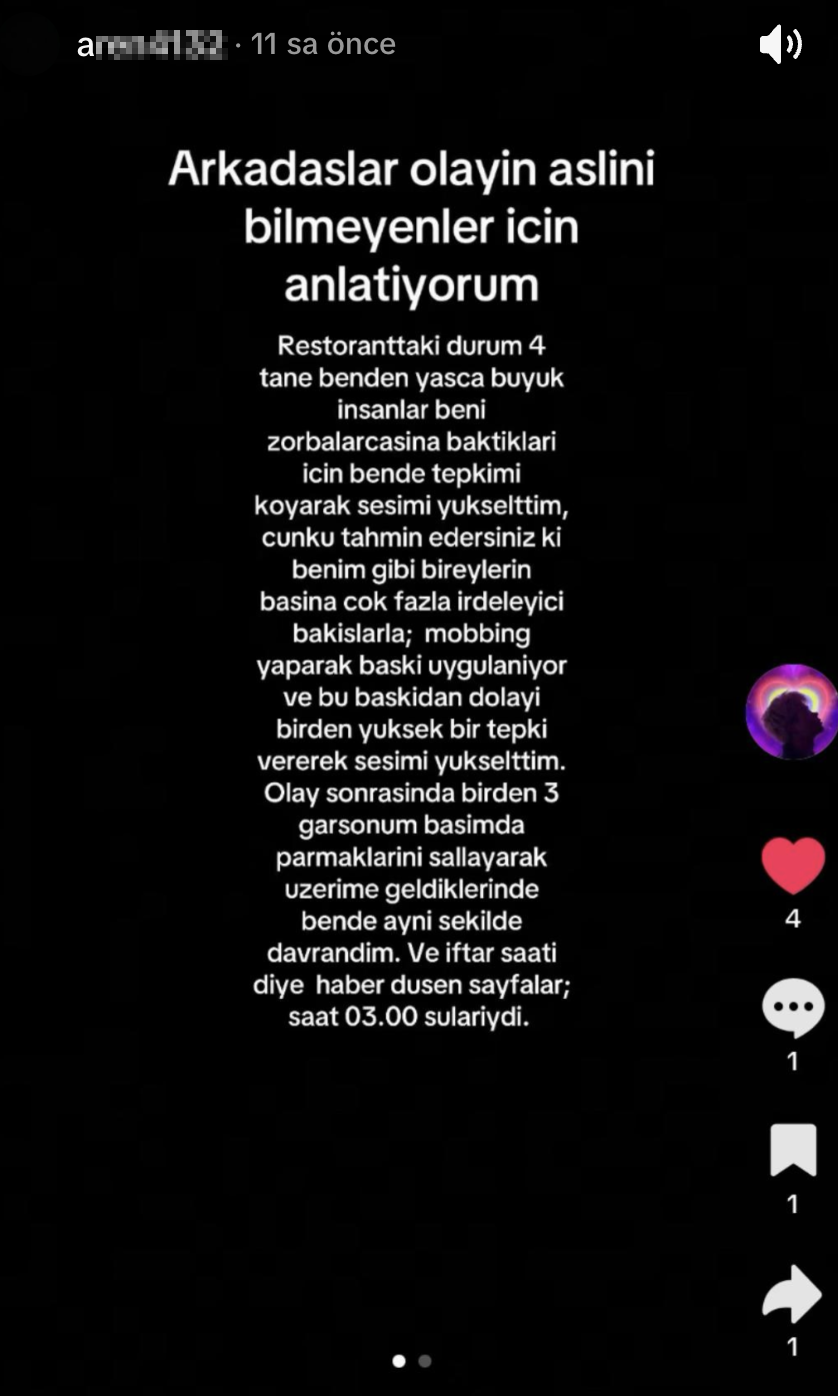Open the poster's profile avatar
The height and width of the screenshot is (1396, 838).
(x=792, y=711)
